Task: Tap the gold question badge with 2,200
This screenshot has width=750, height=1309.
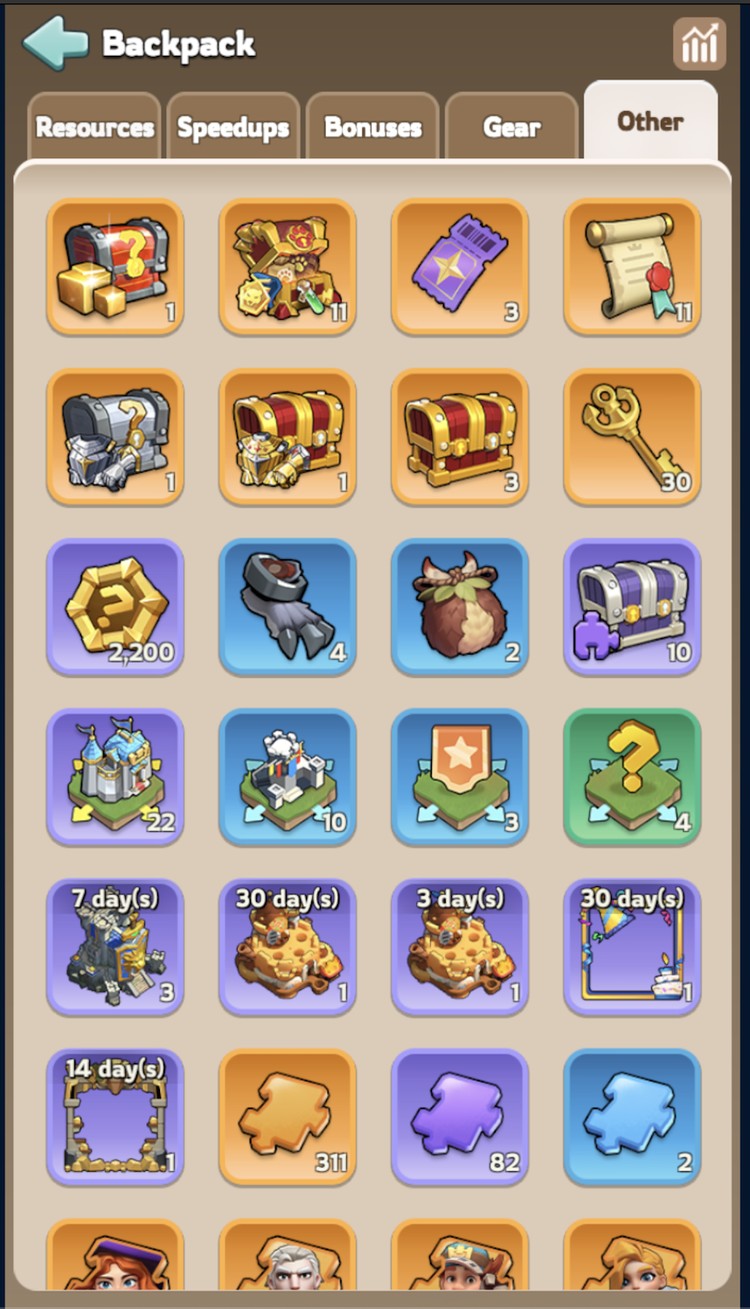Action: 115,607
